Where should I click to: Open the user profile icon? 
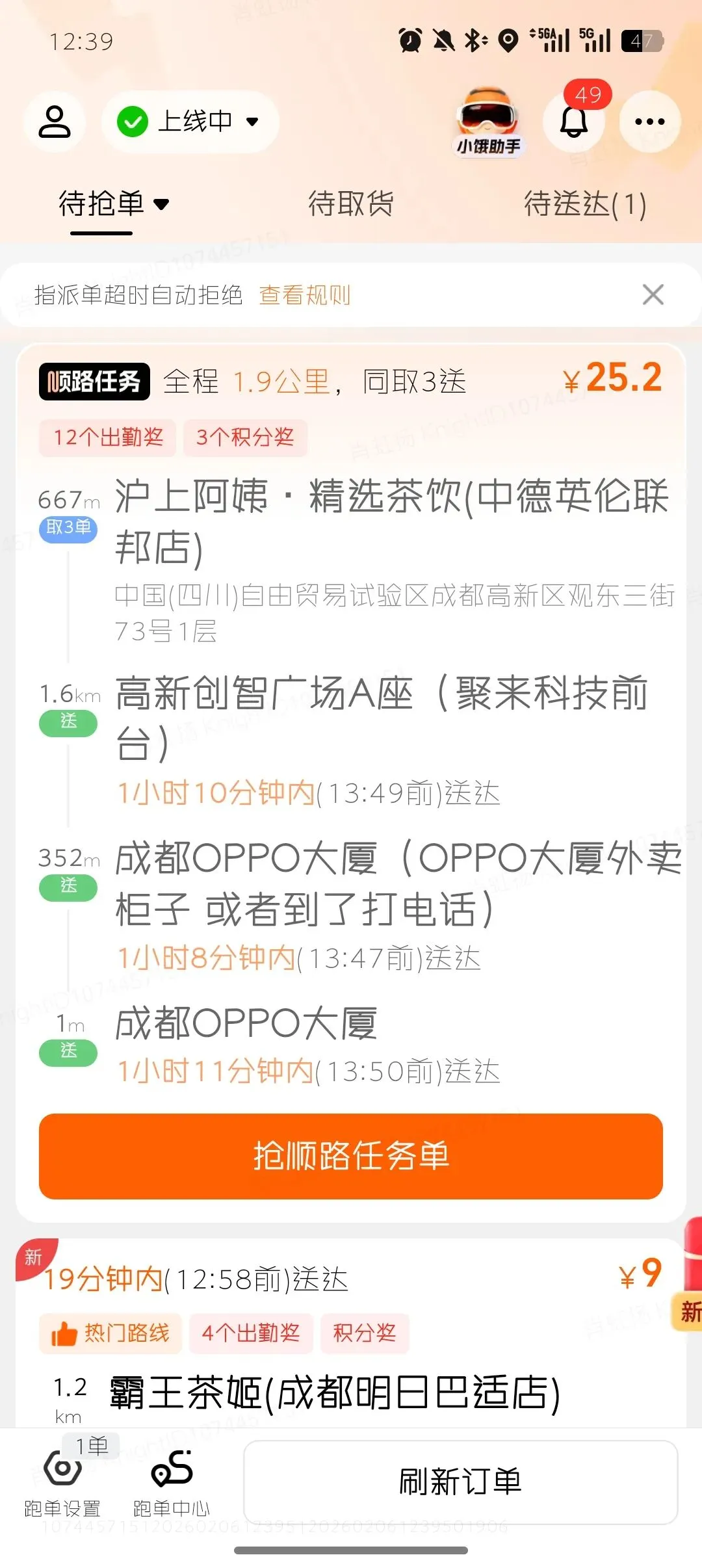[x=55, y=122]
